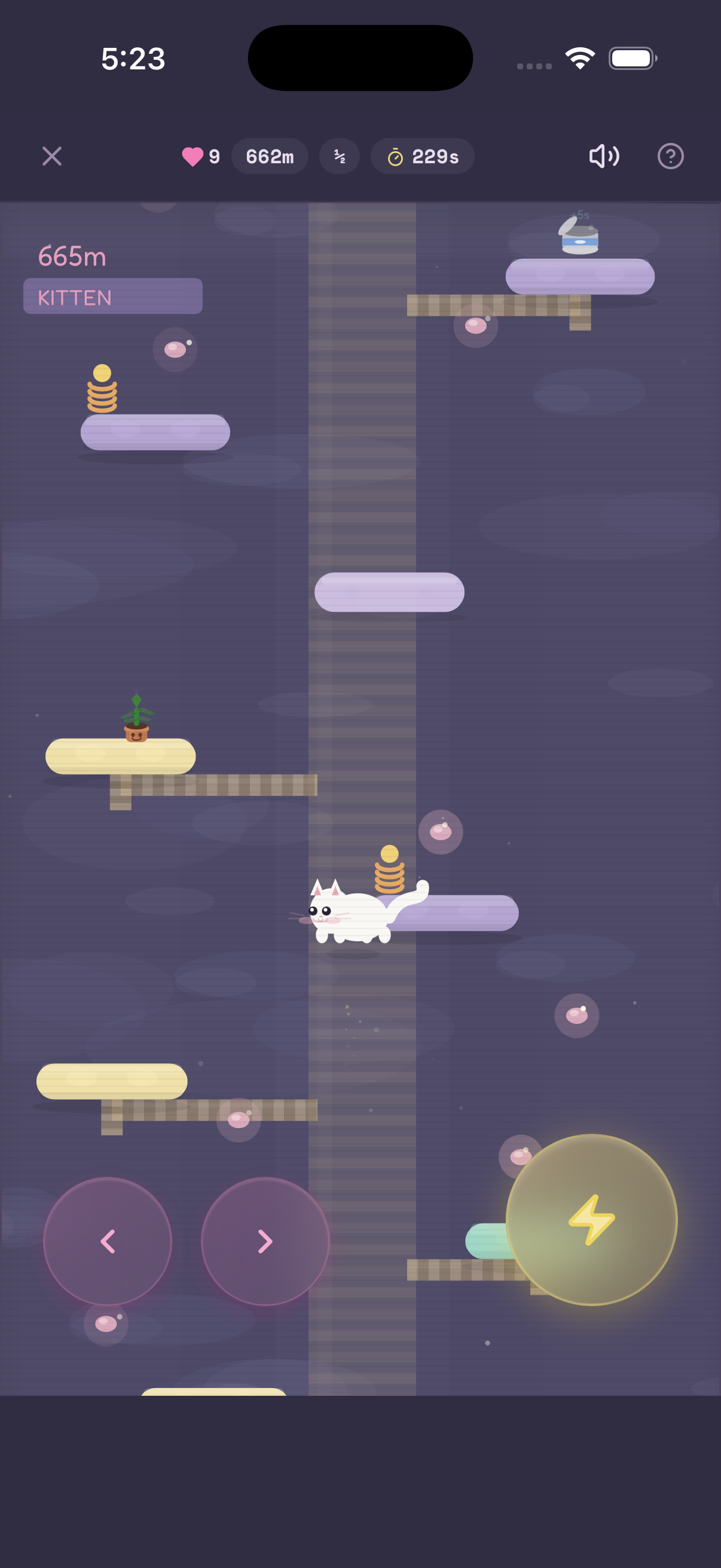
Task: Tap the yellow stopwatch timer icon
Action: (396, 157)
